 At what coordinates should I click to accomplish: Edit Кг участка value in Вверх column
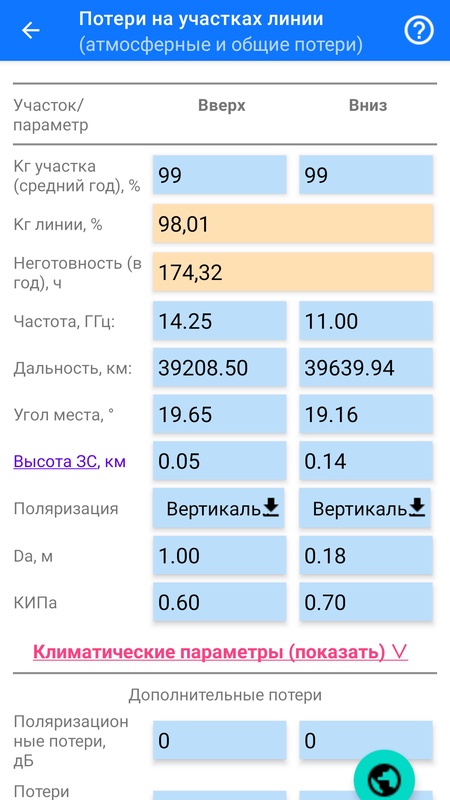[x=219, y=175]
